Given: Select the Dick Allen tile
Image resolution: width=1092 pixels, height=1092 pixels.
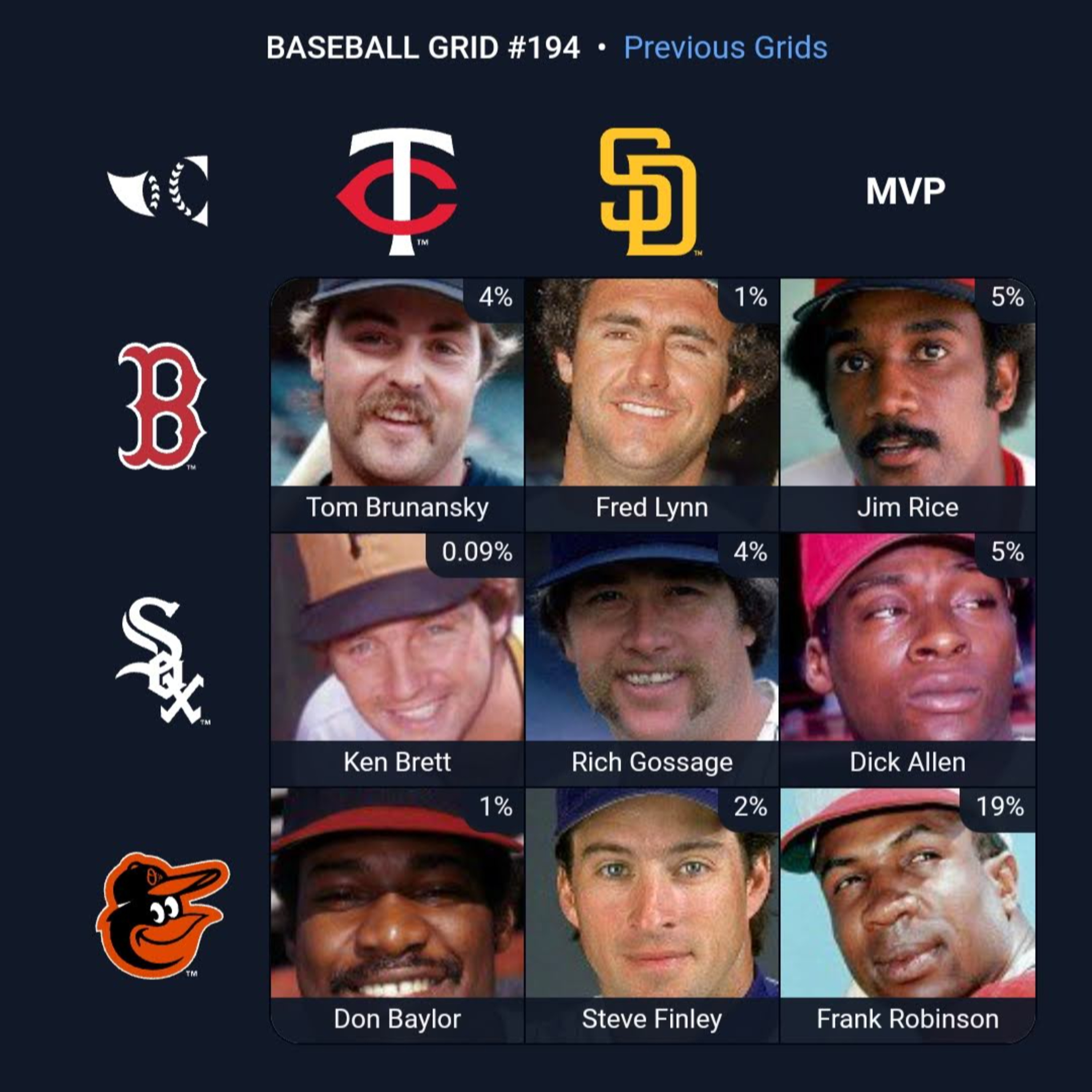Looking at the screenshot, I should 907,659.
